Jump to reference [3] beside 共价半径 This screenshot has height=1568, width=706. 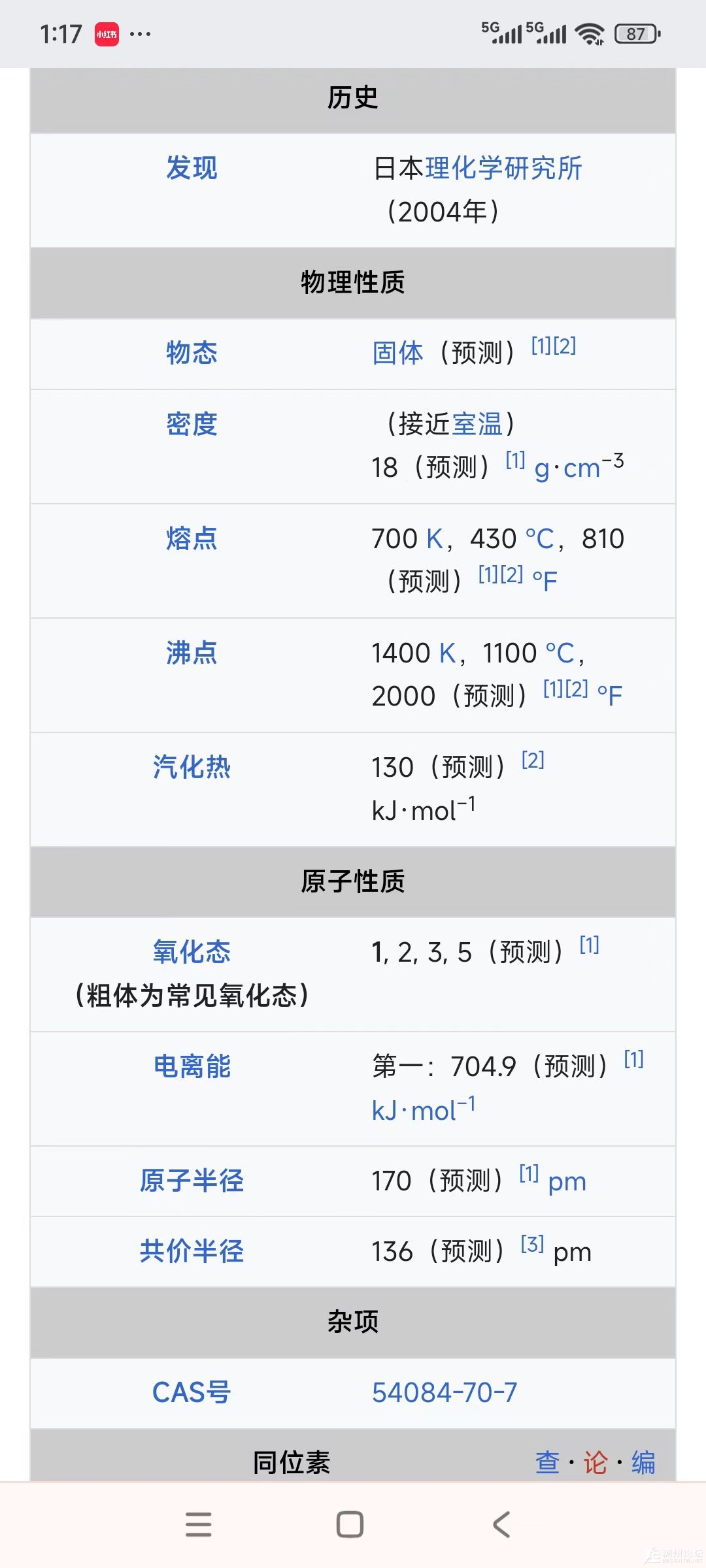532,1244
